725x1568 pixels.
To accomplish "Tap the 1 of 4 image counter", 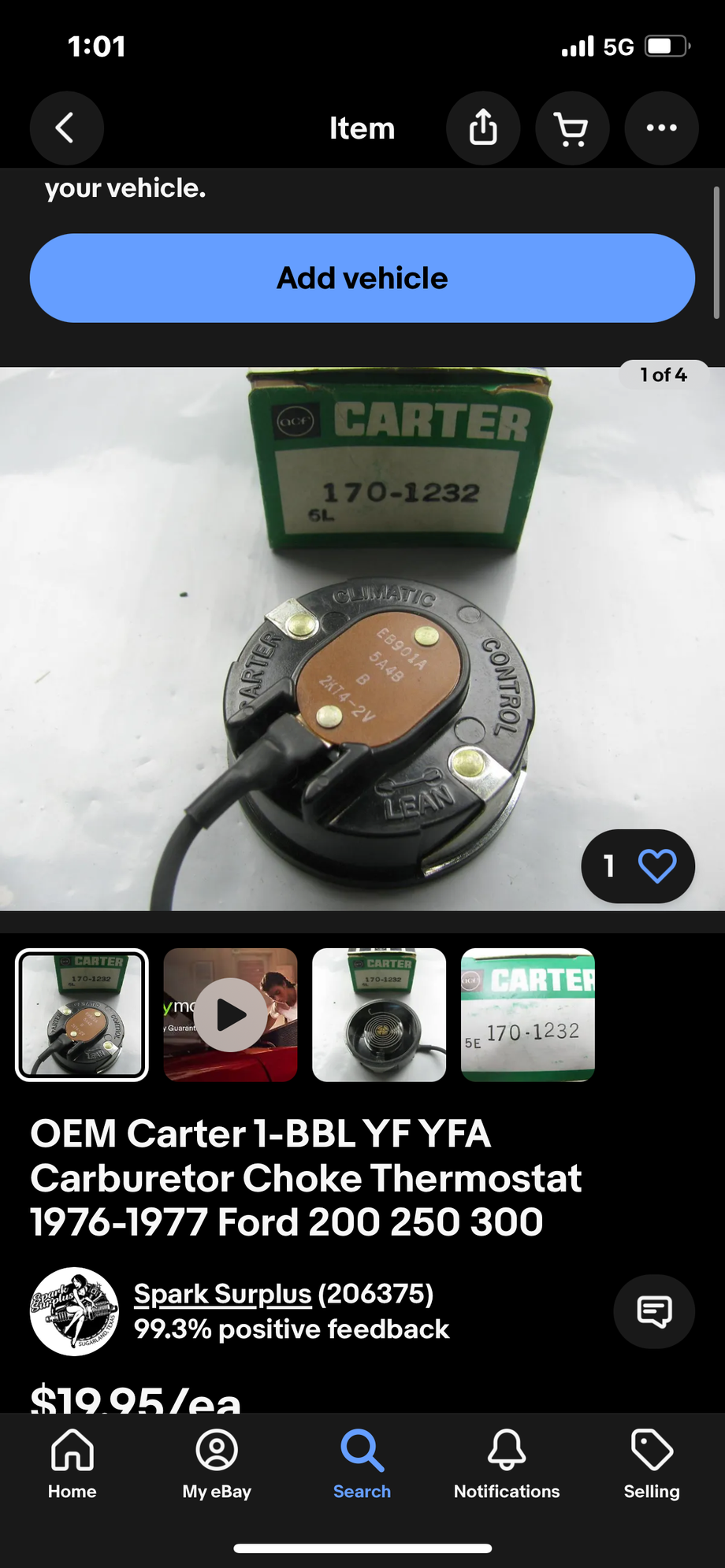I will [x=664, y=376].
